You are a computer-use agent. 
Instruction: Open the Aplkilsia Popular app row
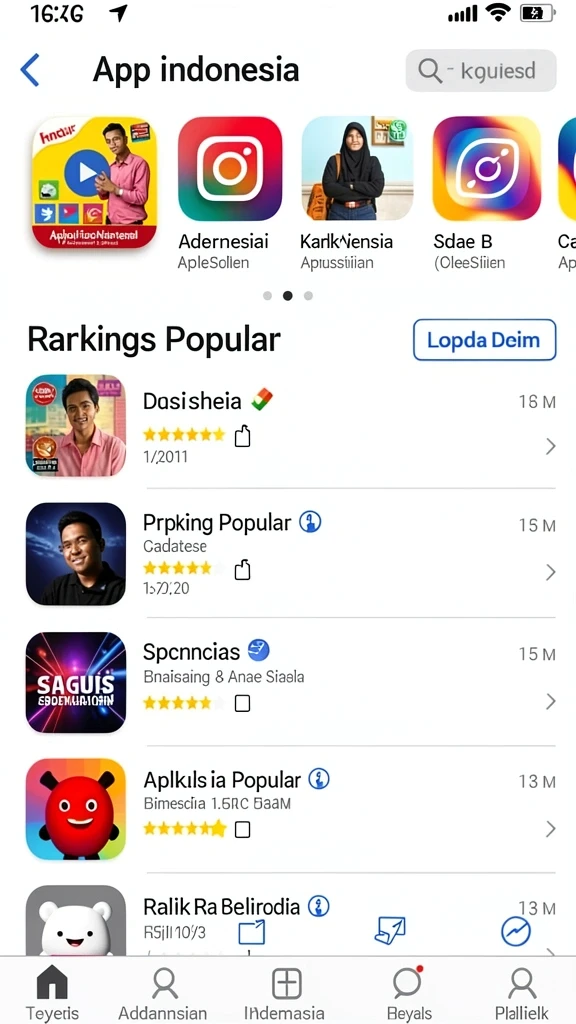[x=291, y=809]
